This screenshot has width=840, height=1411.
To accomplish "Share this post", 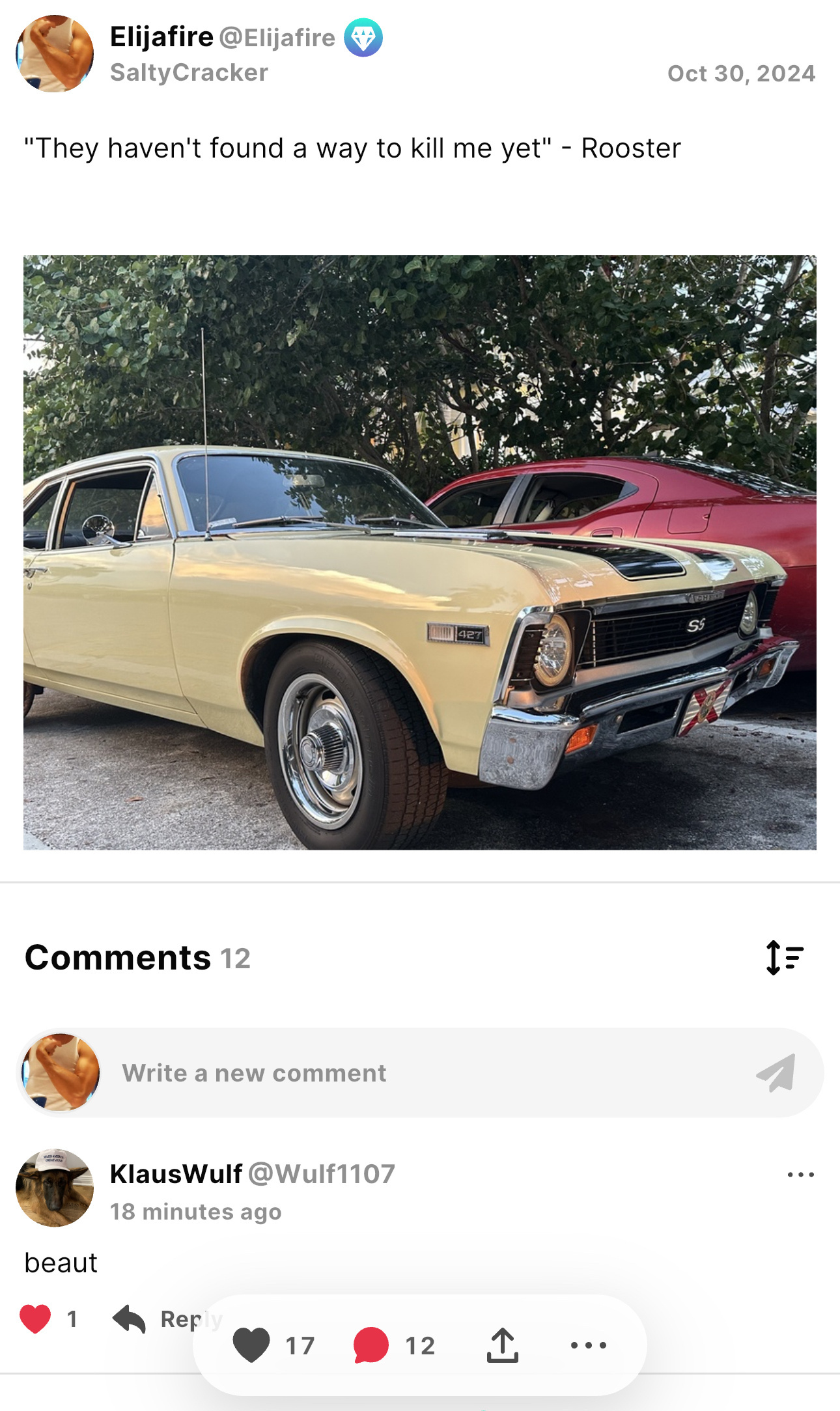I will pos(502,1345).
